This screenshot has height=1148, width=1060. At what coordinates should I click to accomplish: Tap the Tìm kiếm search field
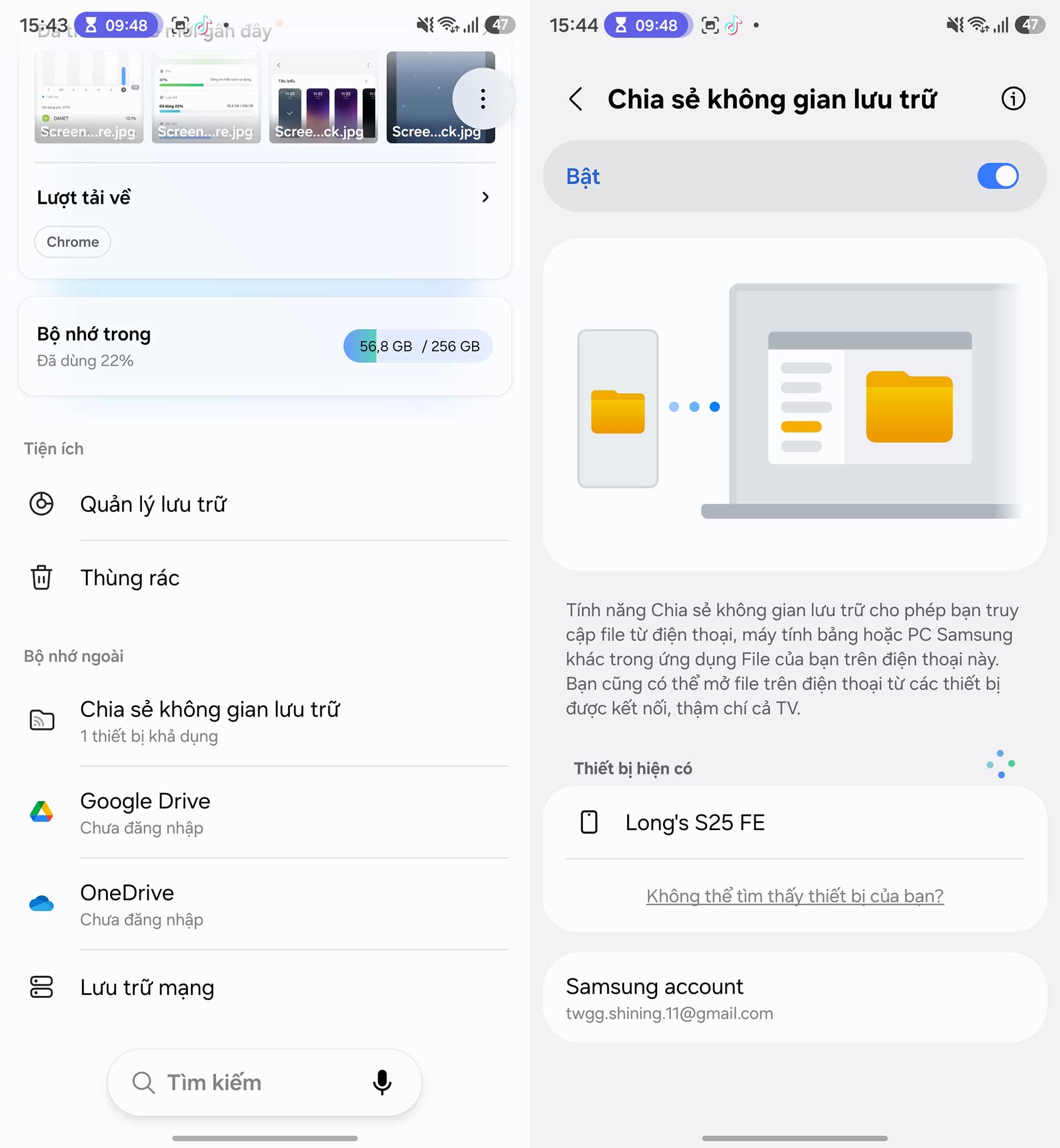pos(247,1082)
